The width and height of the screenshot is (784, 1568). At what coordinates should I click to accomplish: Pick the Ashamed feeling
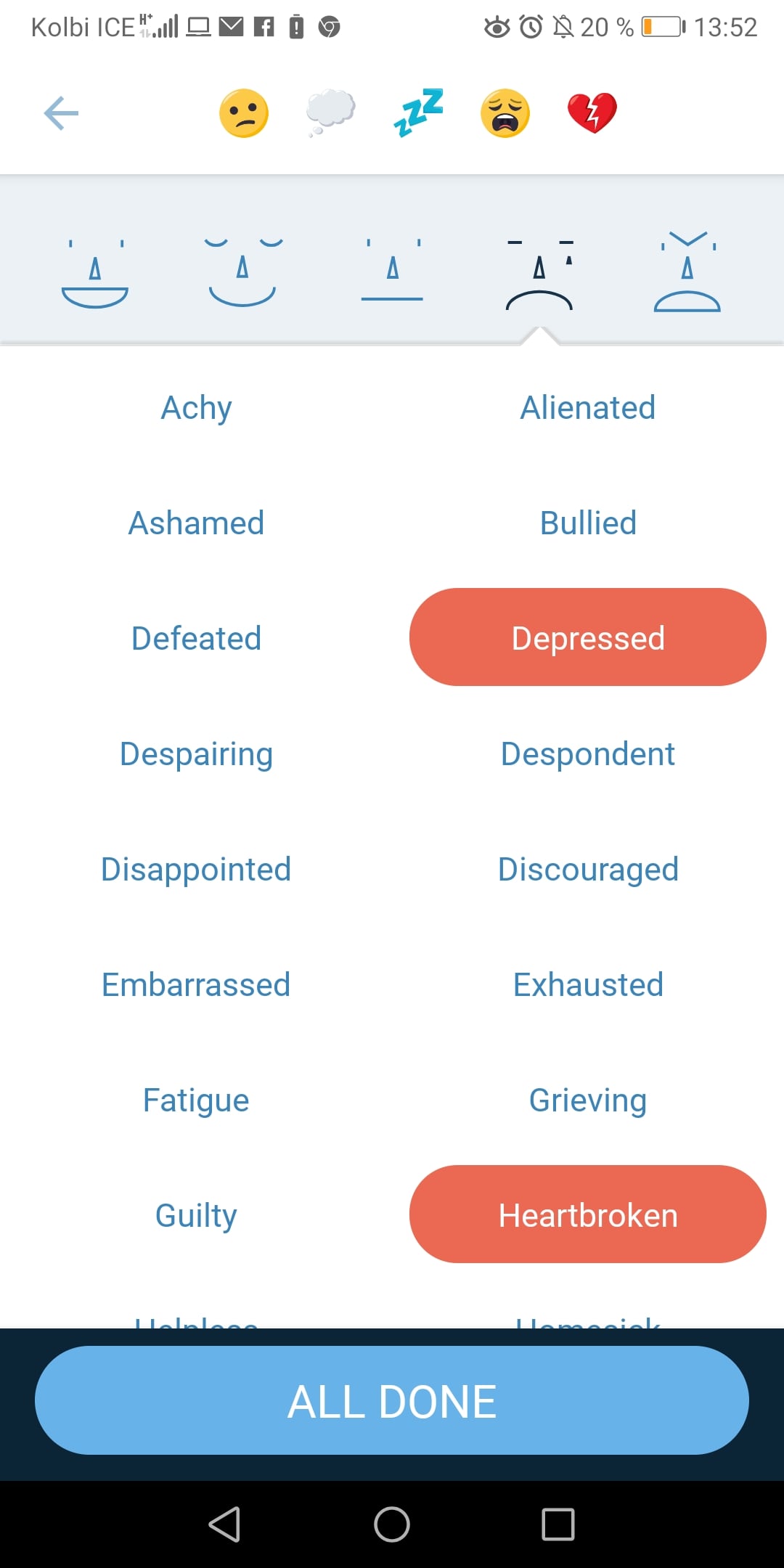coord(196,523)
